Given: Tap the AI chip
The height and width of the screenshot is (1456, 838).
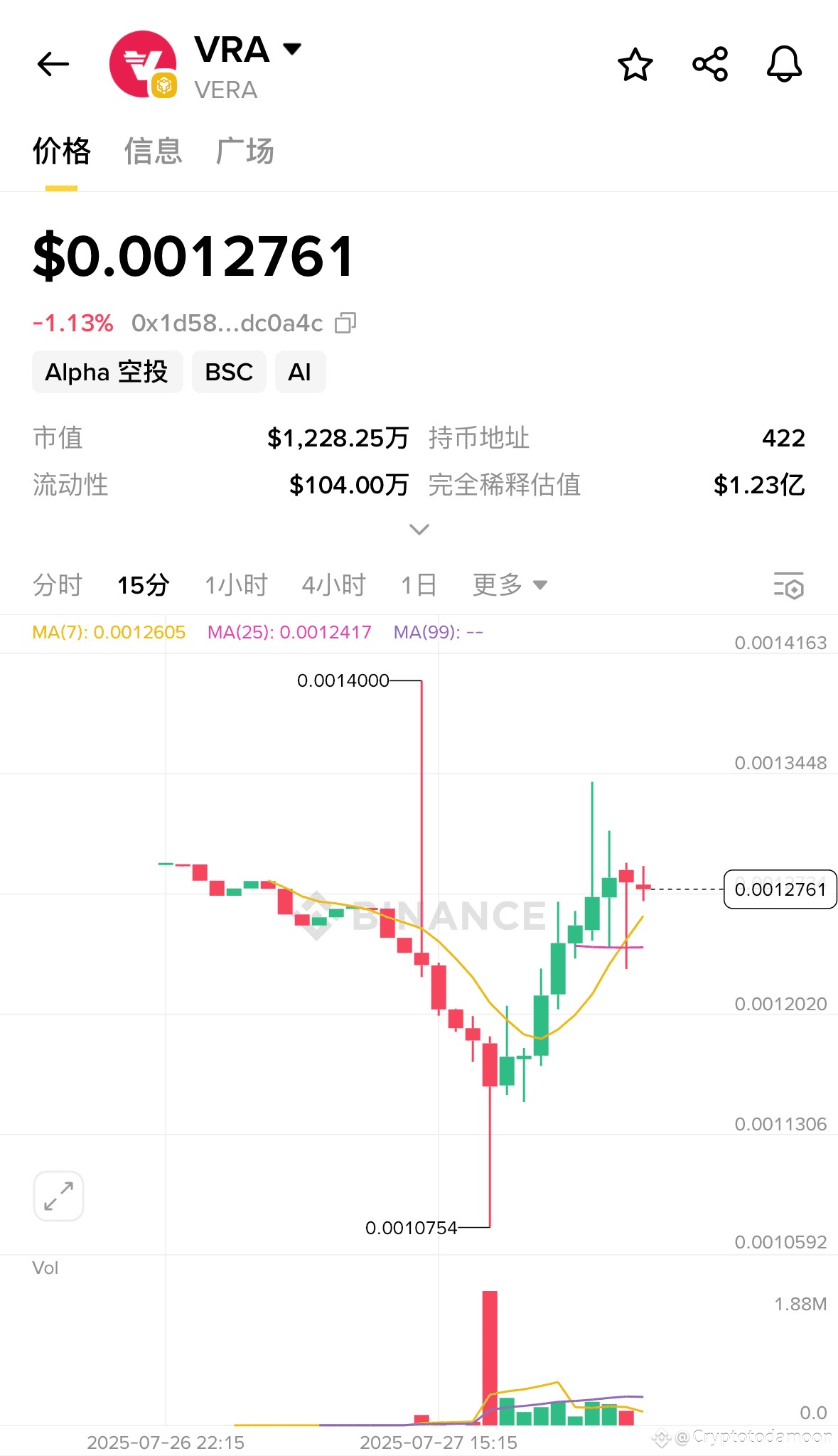Looking at the screenshot, I should coord(300,372).
